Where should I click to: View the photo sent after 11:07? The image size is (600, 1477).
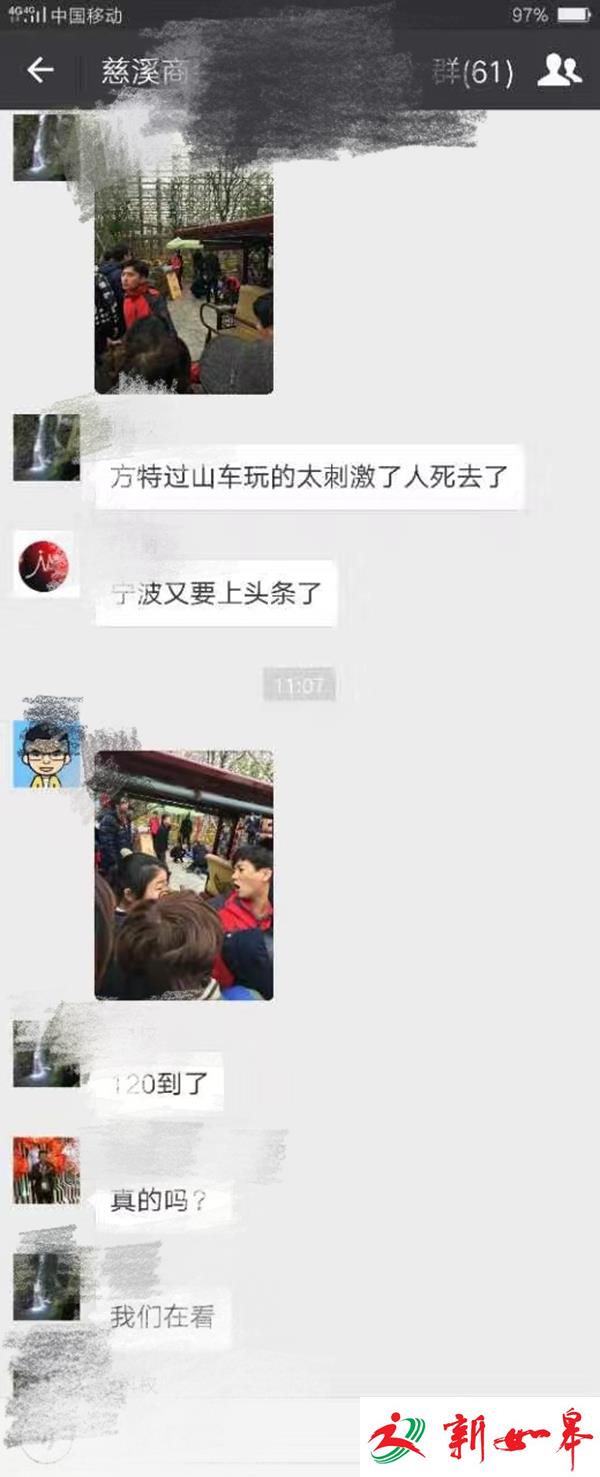184,875
